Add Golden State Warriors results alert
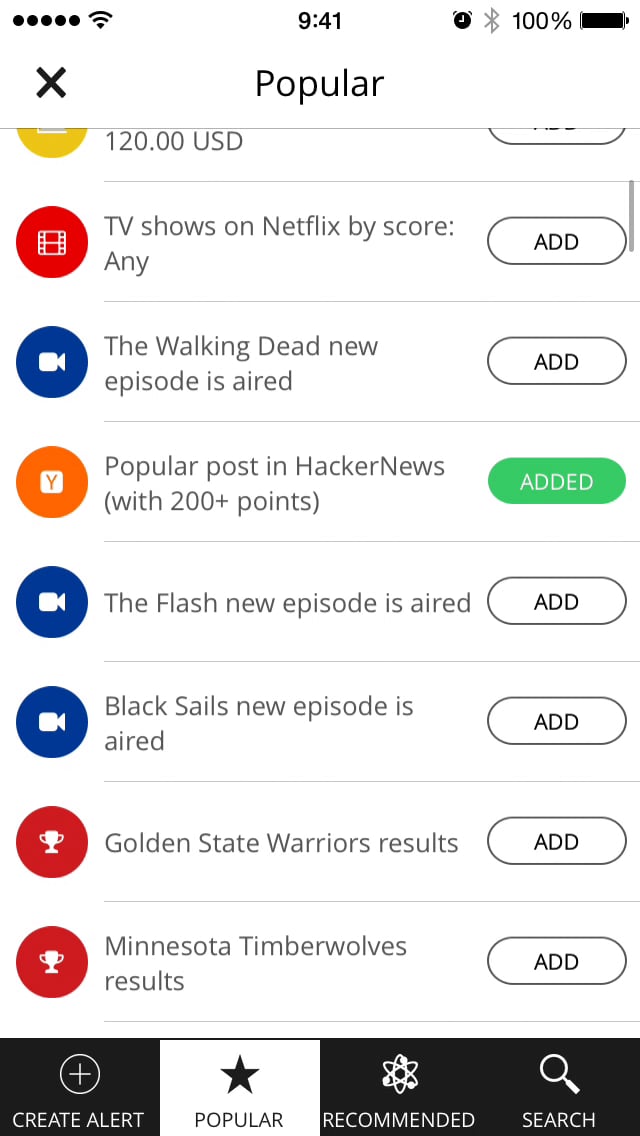The image size is (640, 1136). point(556,842)
